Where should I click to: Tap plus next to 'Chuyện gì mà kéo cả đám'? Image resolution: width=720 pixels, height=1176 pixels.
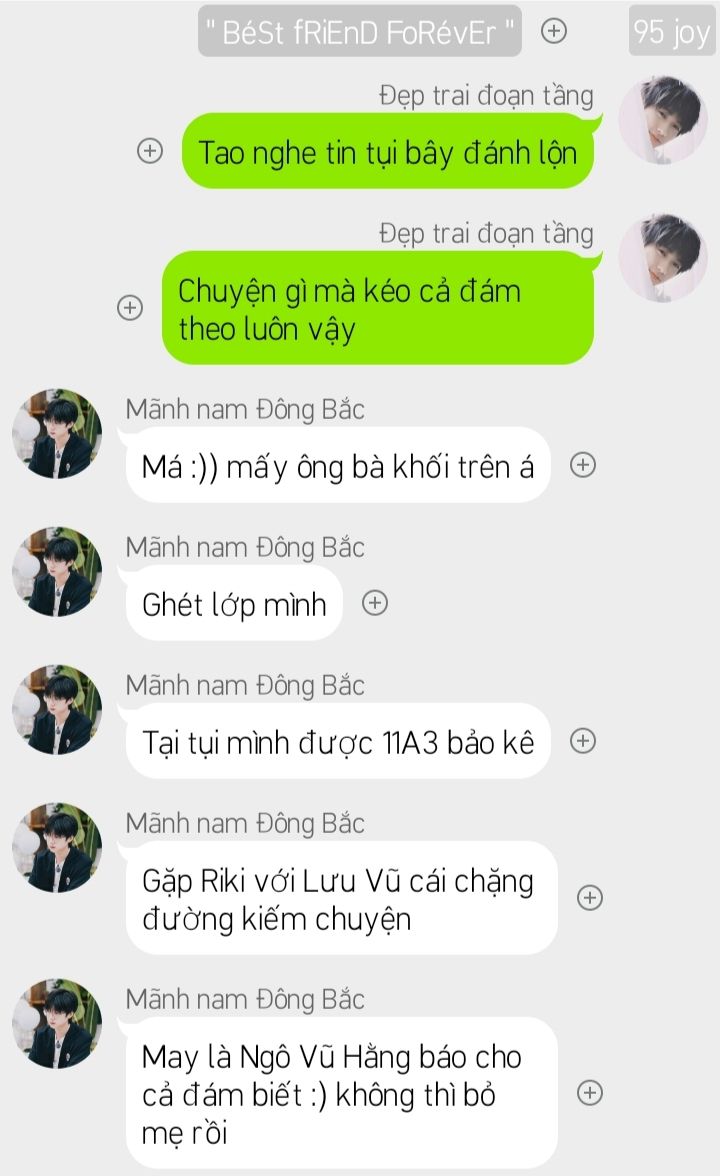pos(130,307)
